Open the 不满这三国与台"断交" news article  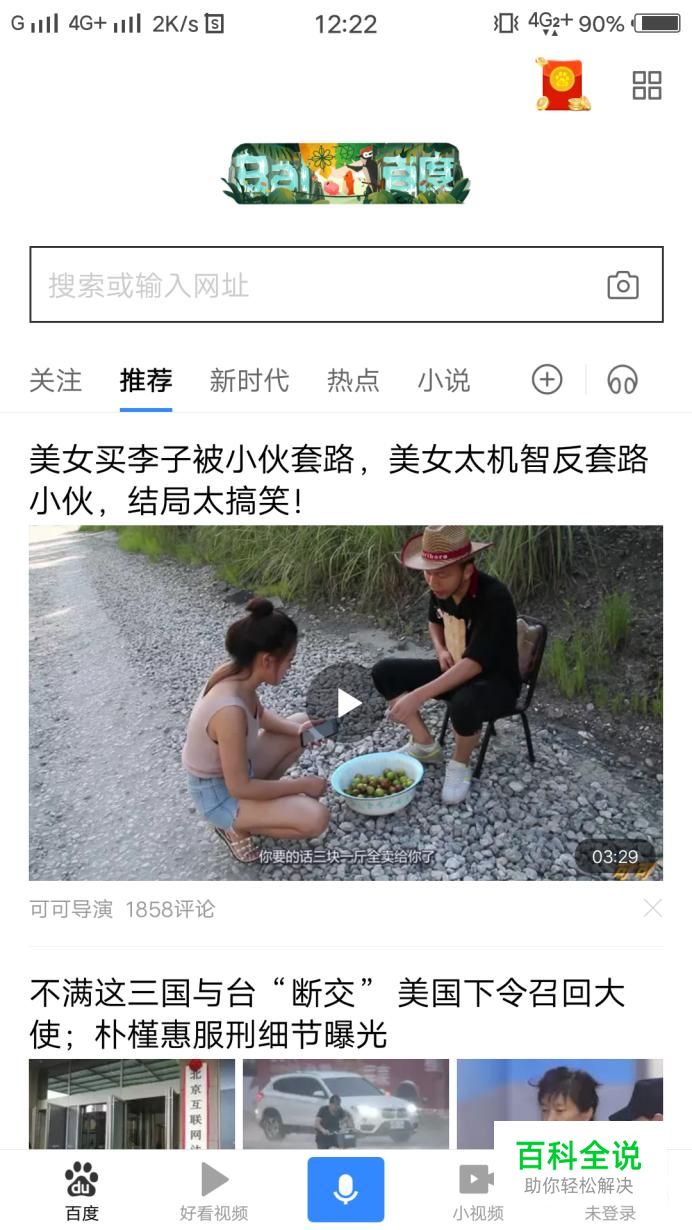[x=327, y=1013]
